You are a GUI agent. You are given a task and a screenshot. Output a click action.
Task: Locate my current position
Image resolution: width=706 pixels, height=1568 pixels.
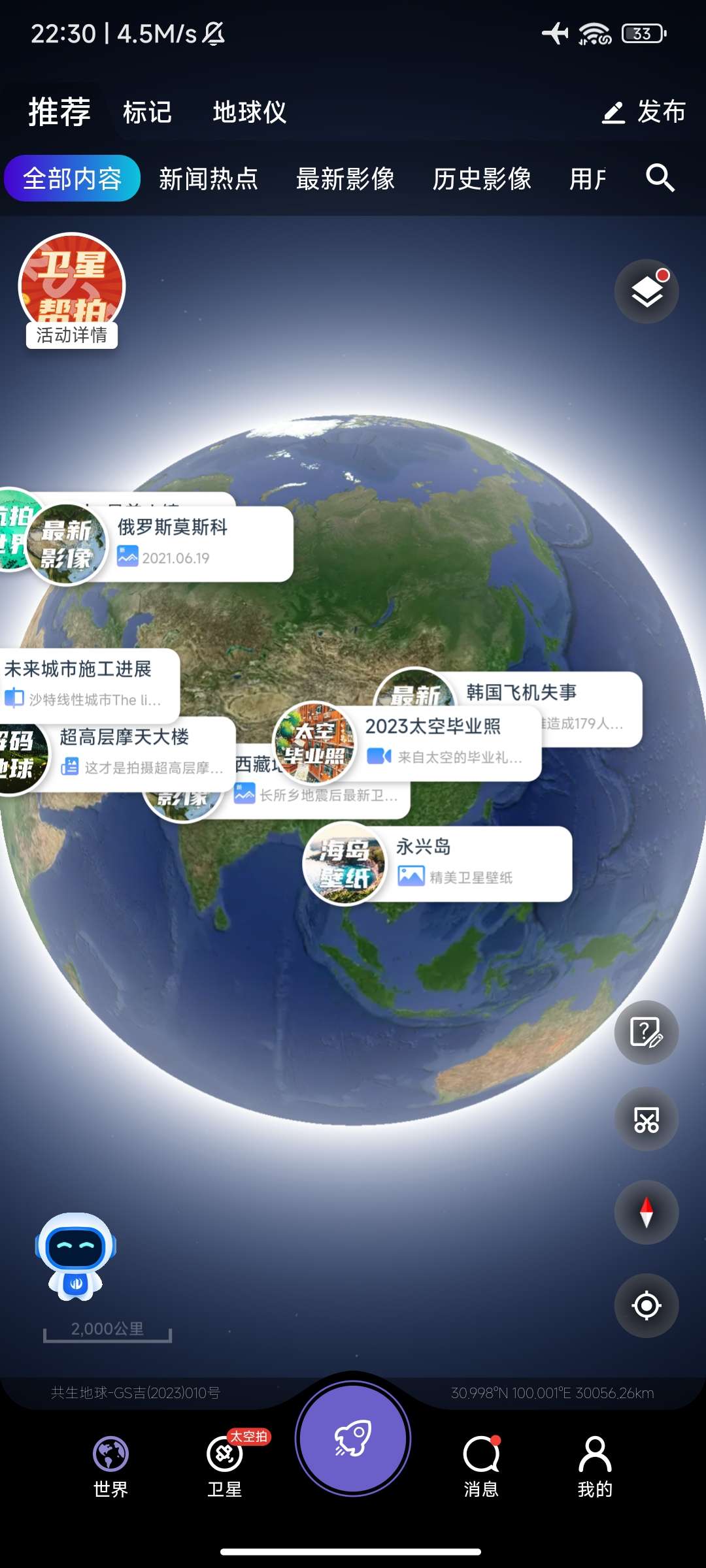pos(646,1306)
